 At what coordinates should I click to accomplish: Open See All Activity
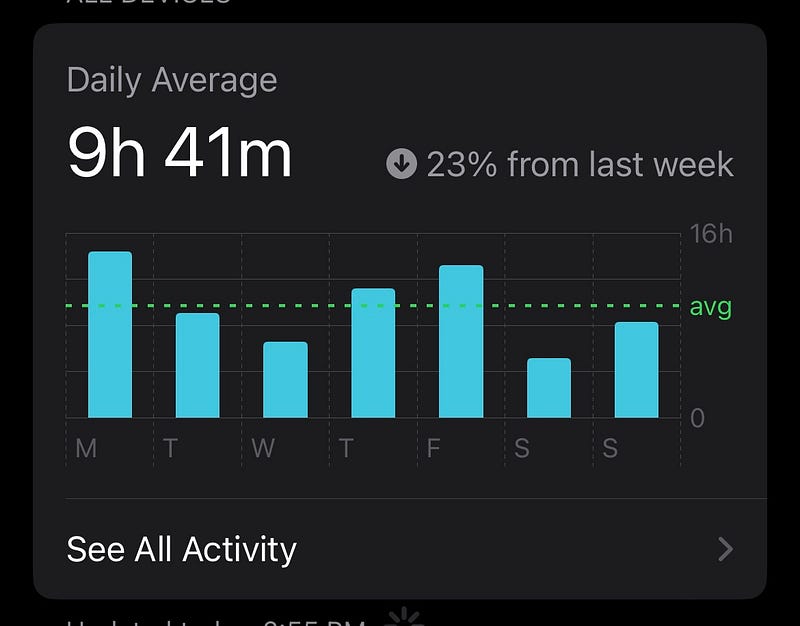(400, 549)
